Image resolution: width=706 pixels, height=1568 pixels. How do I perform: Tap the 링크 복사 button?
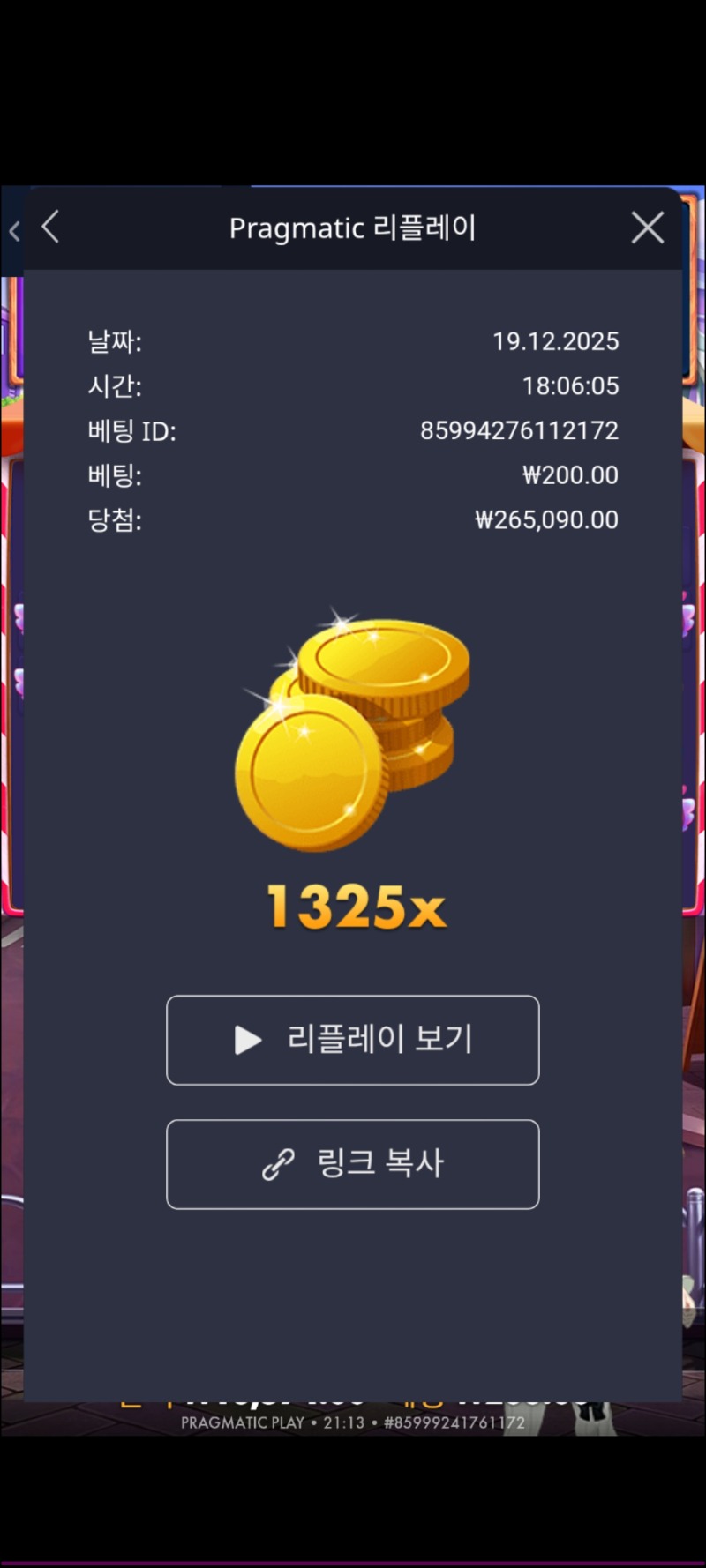click(x=352, y=1164)
